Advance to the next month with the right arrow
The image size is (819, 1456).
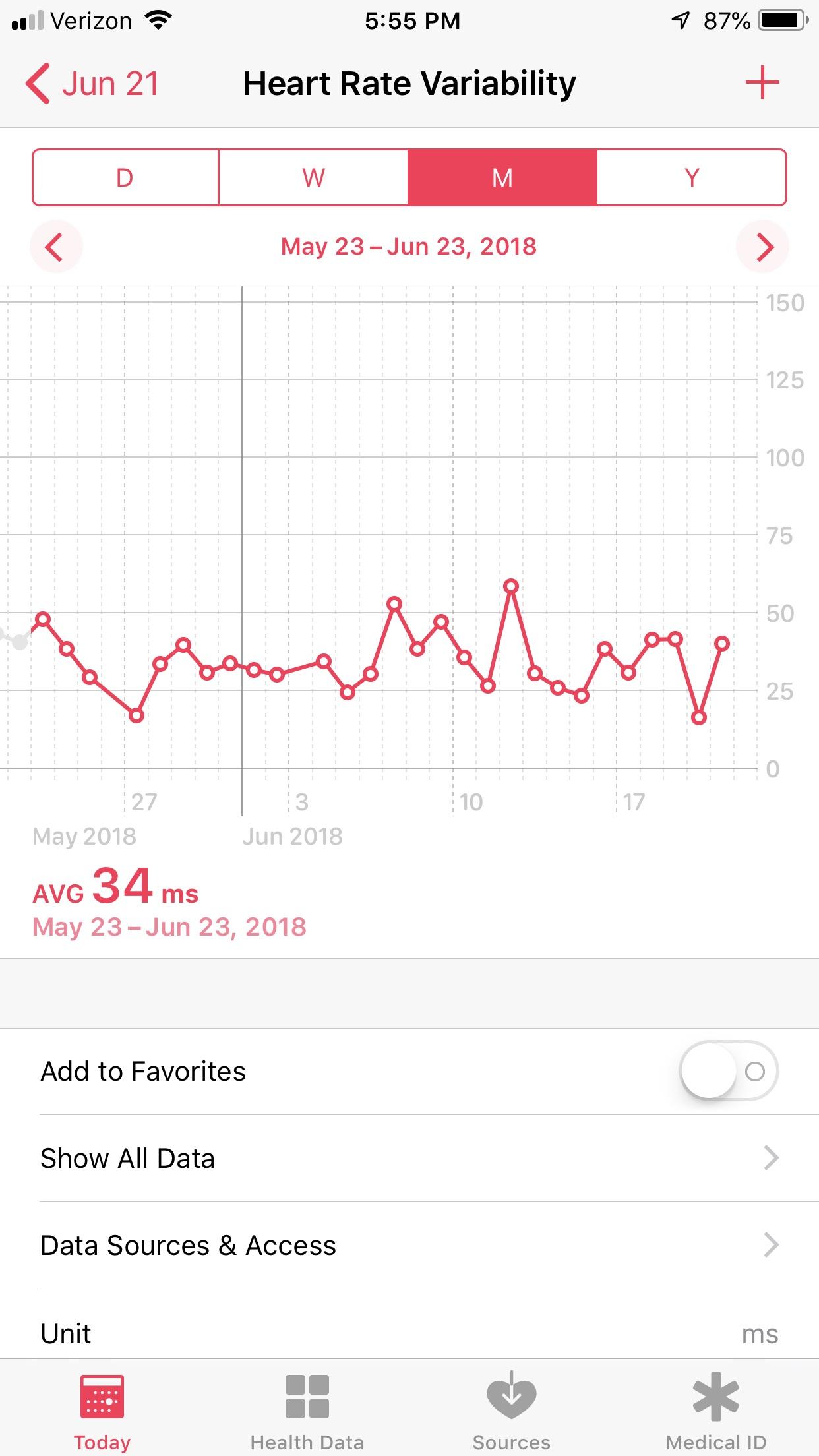click(x=763, y=247)
